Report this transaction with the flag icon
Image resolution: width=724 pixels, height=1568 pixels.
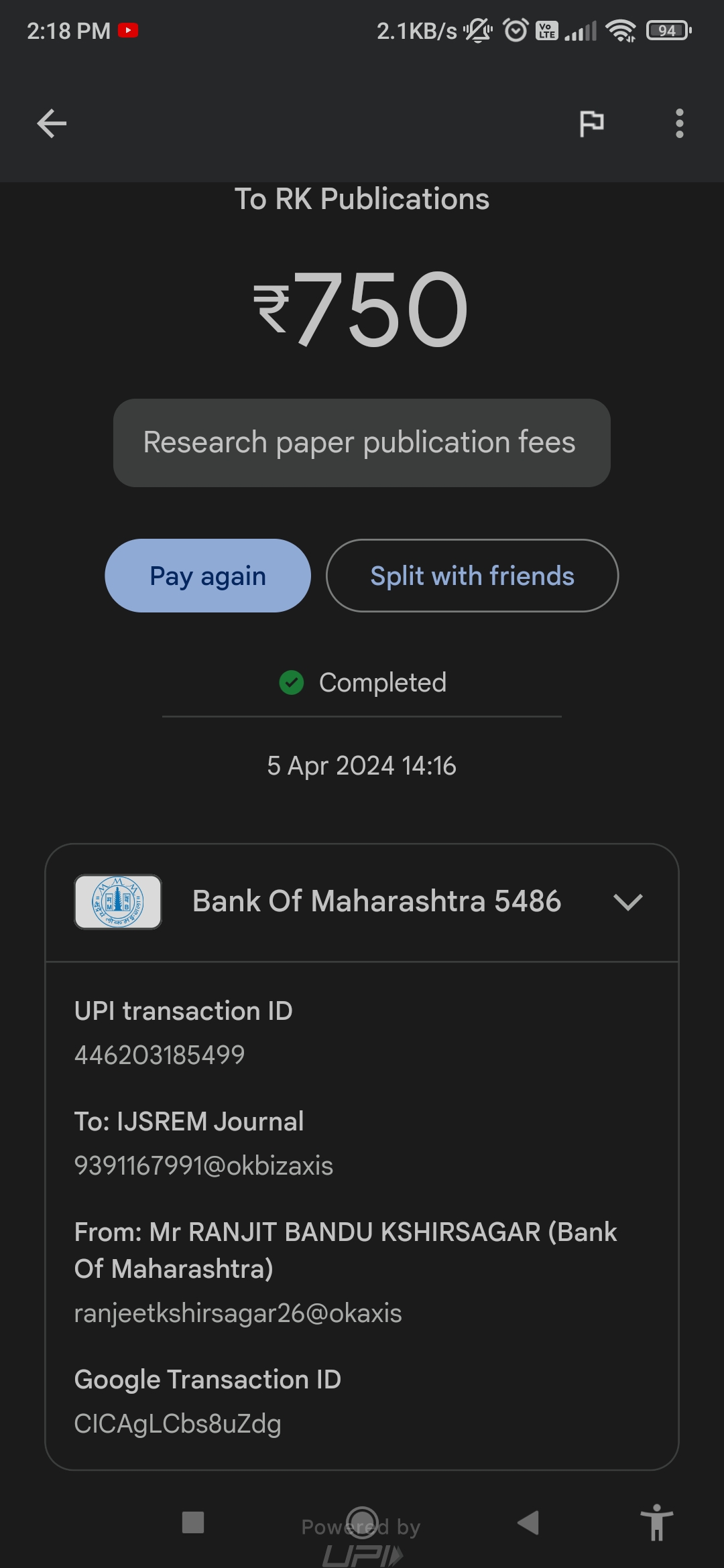591,124
